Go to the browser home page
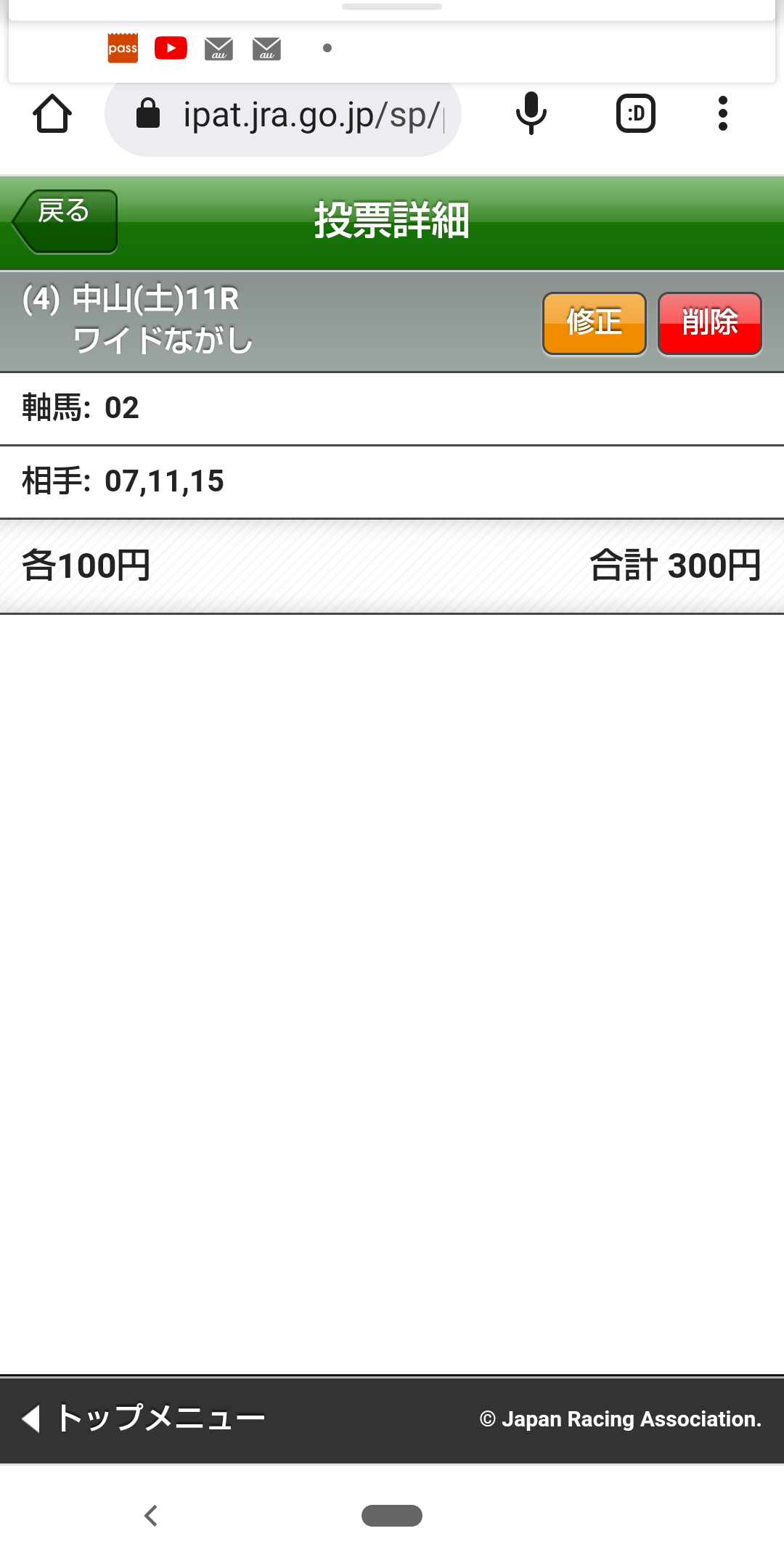The image size is (784, 1568). click(x=52, y=113)
